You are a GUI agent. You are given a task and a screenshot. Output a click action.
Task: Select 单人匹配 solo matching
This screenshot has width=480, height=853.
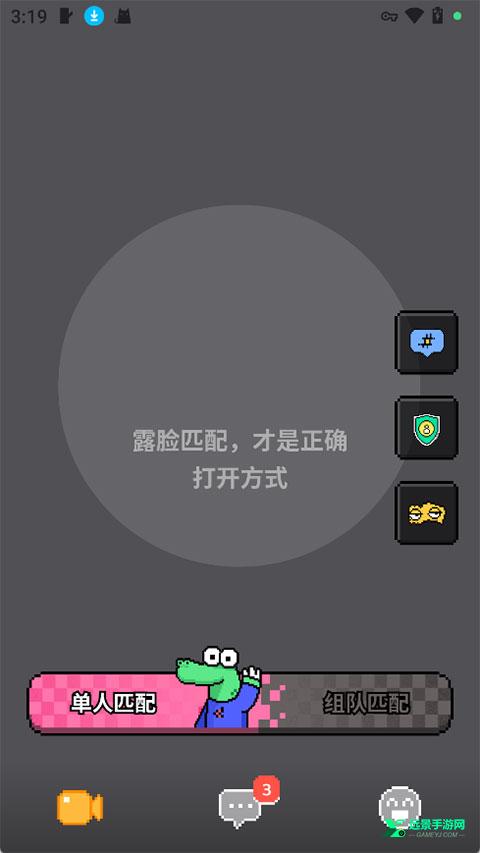pos(114,703)
